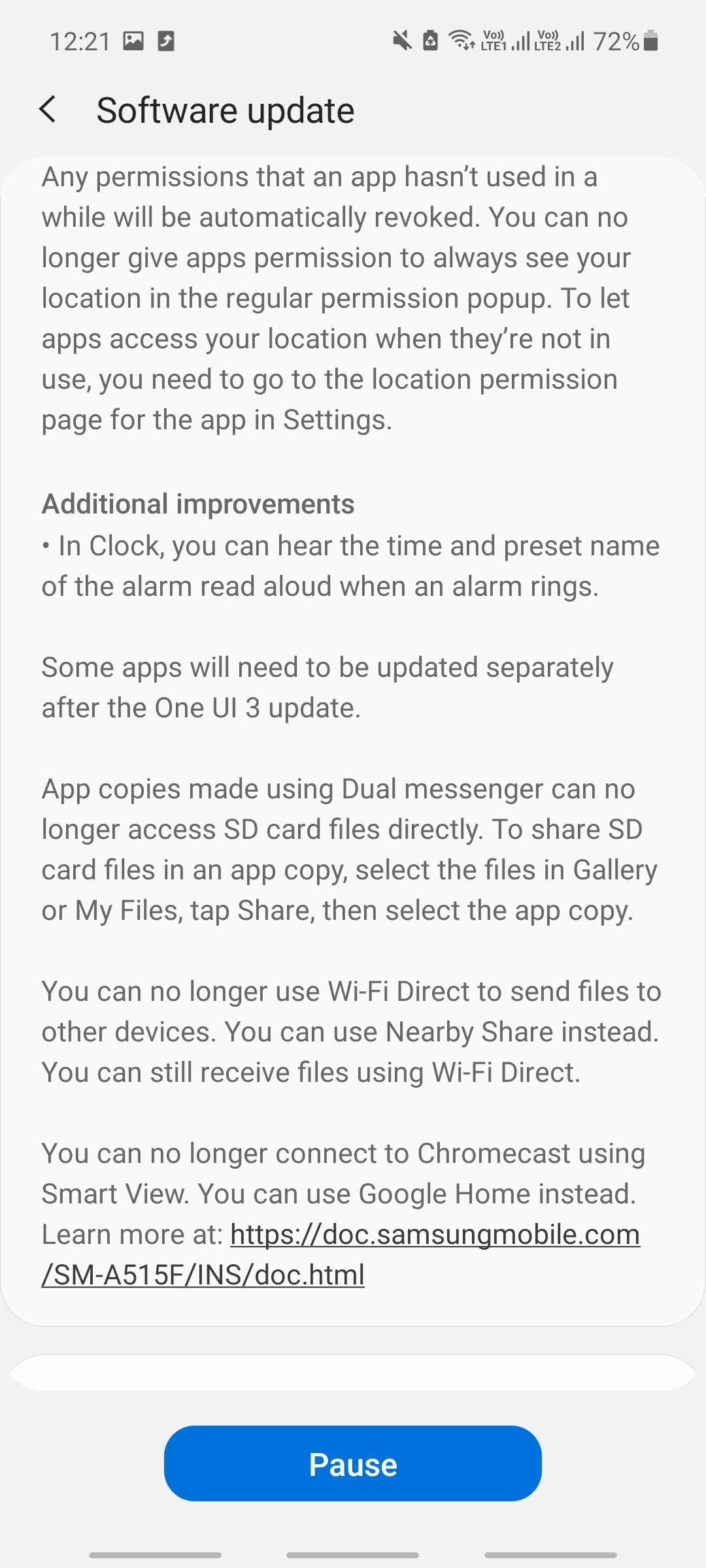Go back from Software update
This screenshot has height=1568, width=706.
coord(48,110)
